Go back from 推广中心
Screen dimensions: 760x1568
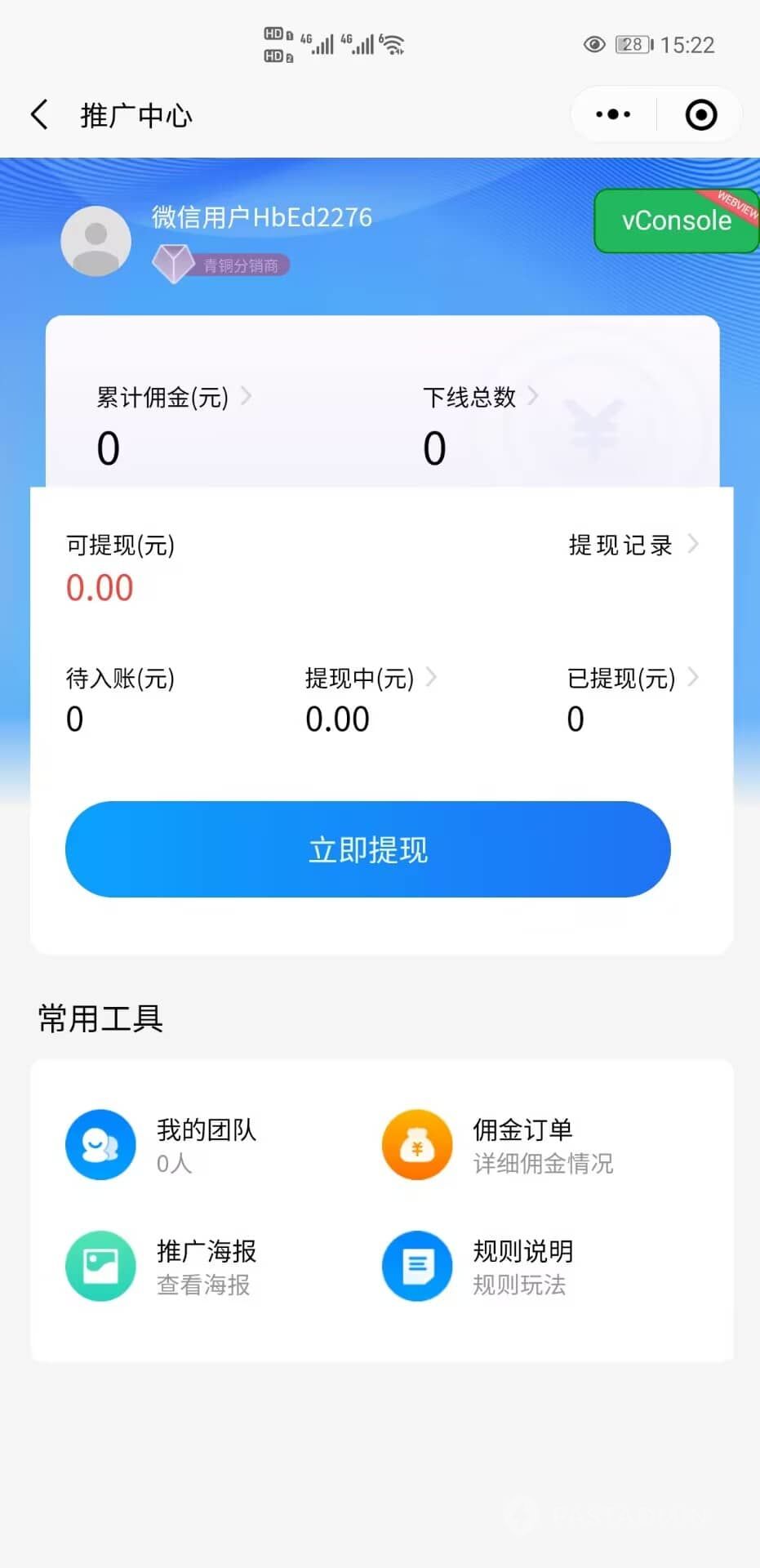39,115
